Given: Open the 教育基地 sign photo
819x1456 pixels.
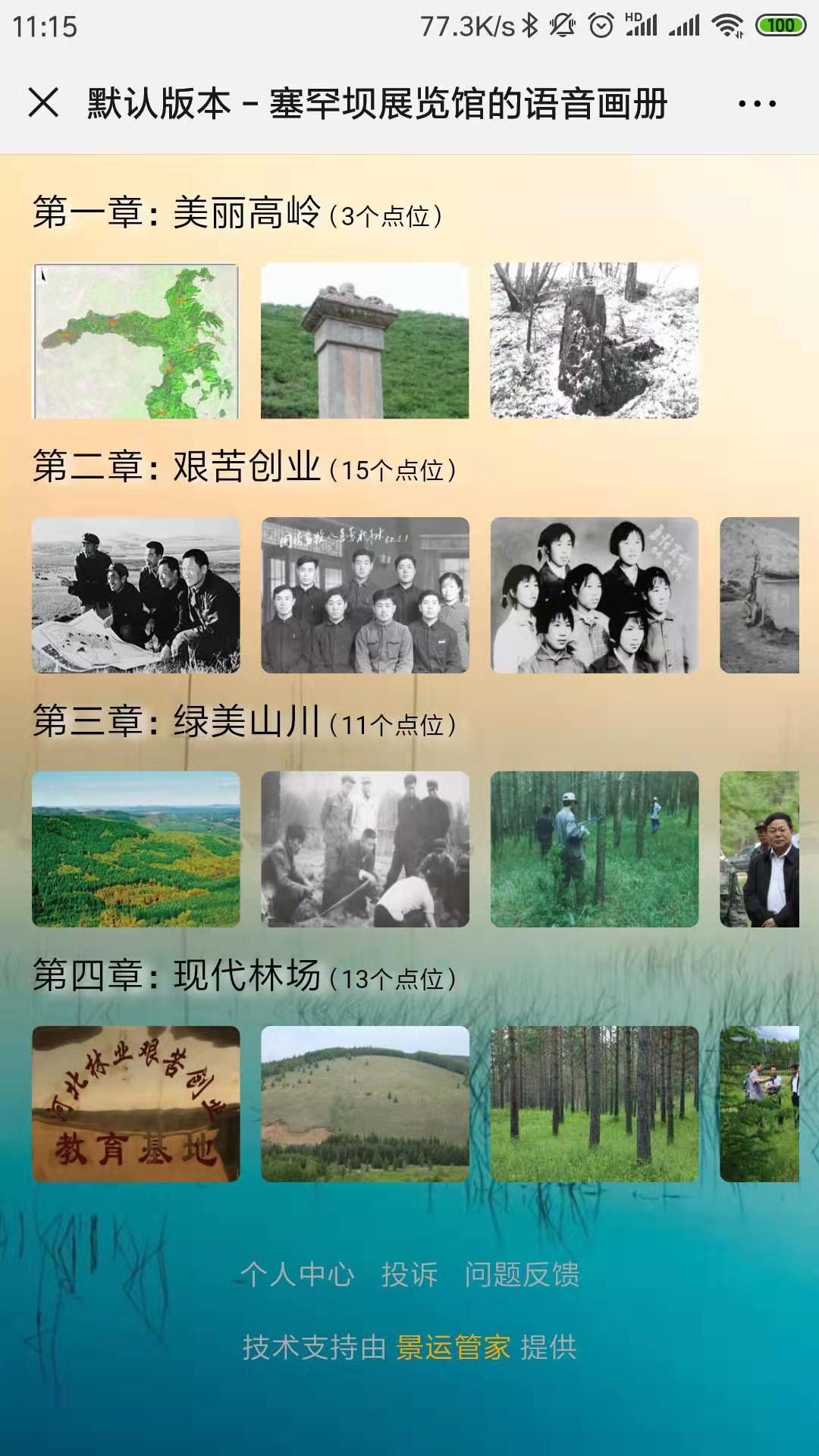Looking at the screenshot, I should tap(136, 1104).
